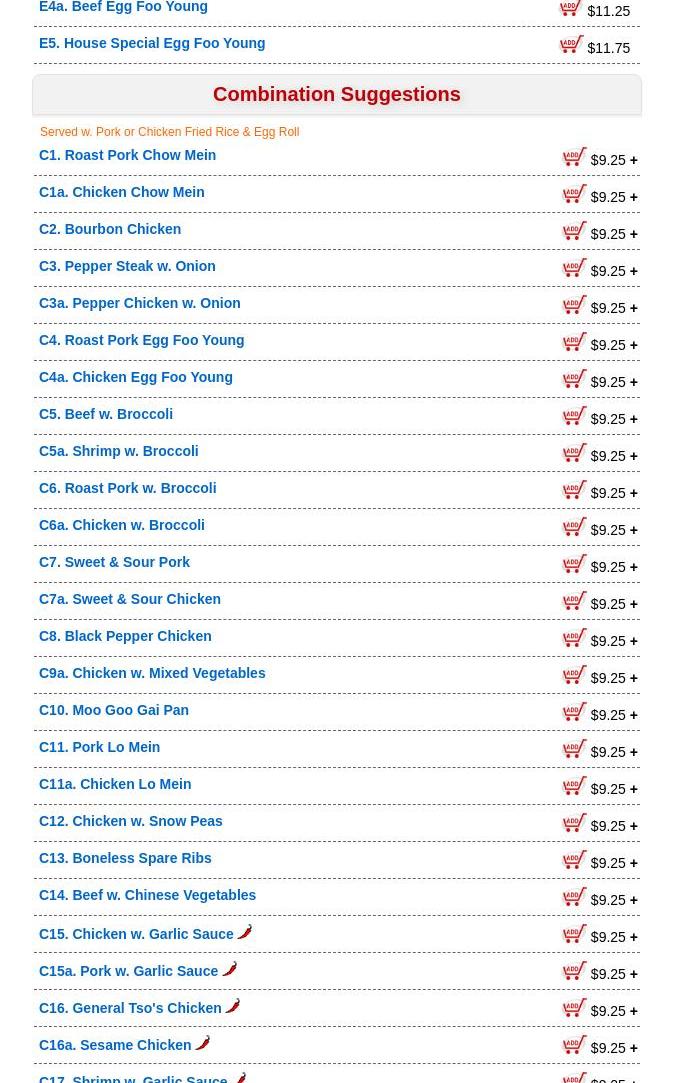The image size is (675, 1083).
Task: Add C14 Beef w. Chinese Vegetables to cart
Action: [574, 897]
